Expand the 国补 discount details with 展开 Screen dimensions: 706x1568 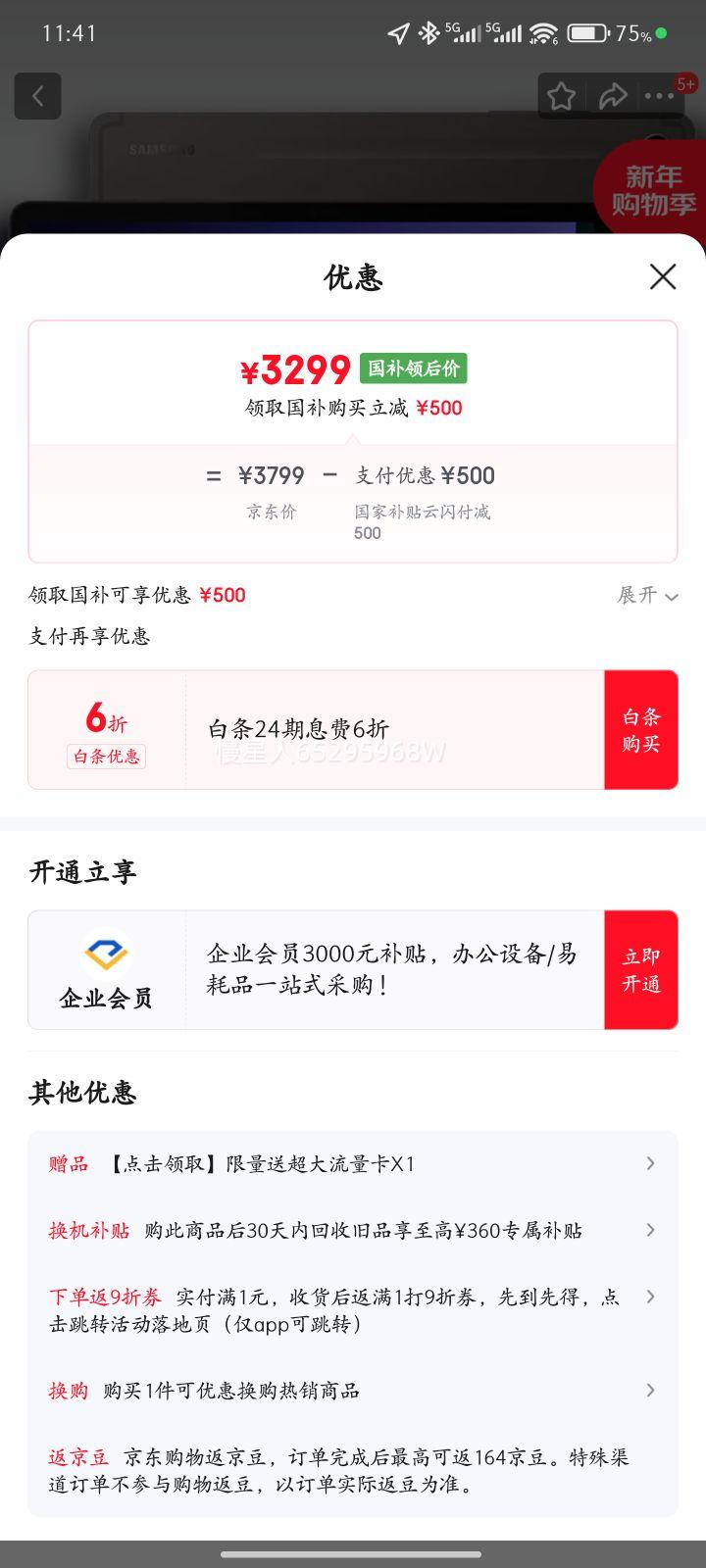click(x=647, y=595)
